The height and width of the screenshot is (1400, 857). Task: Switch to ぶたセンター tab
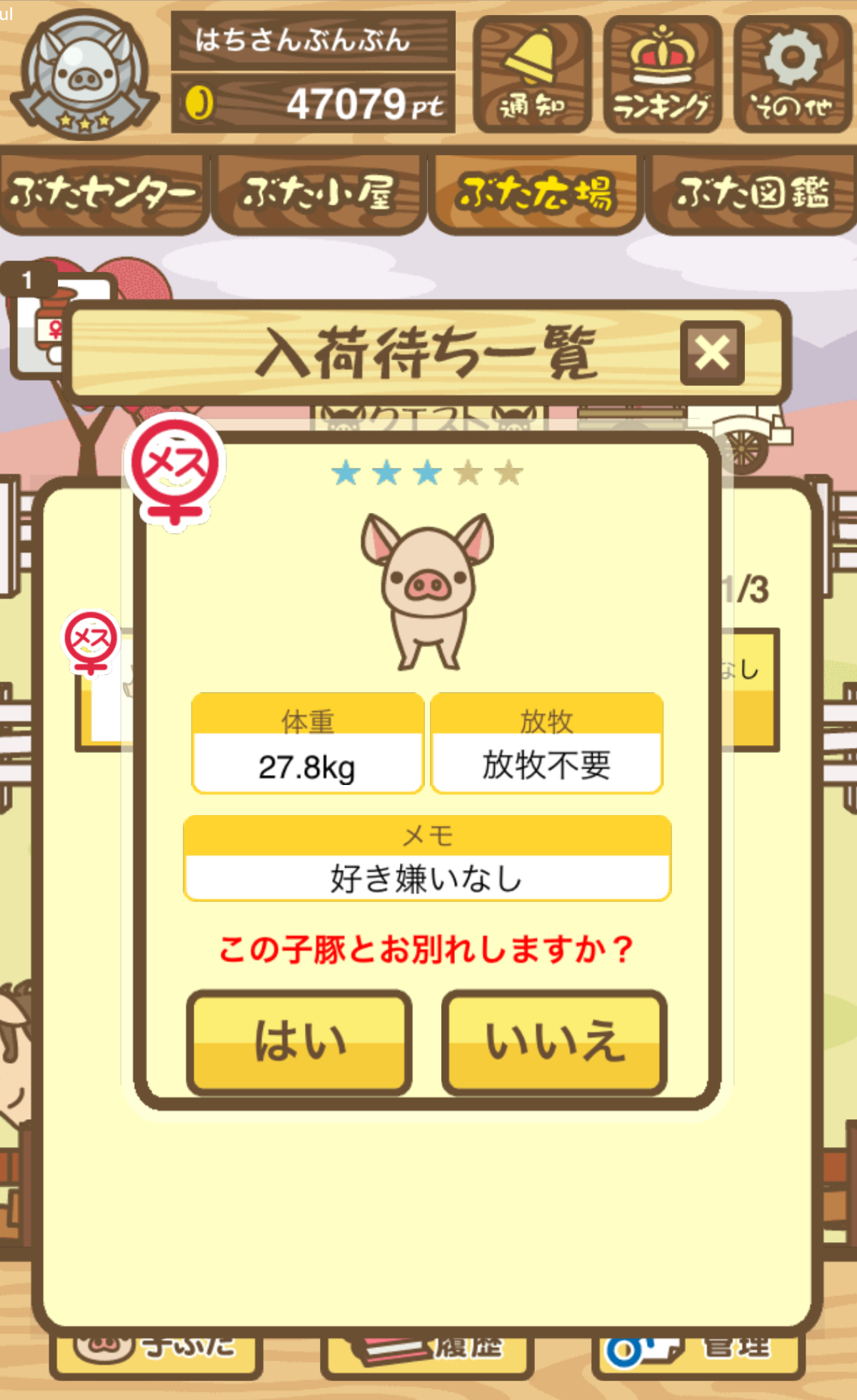[104, 193]
